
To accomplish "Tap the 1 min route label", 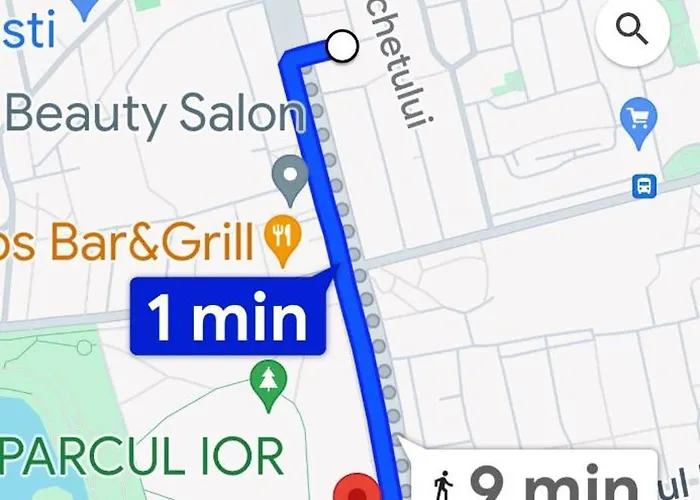I will 228,318.
